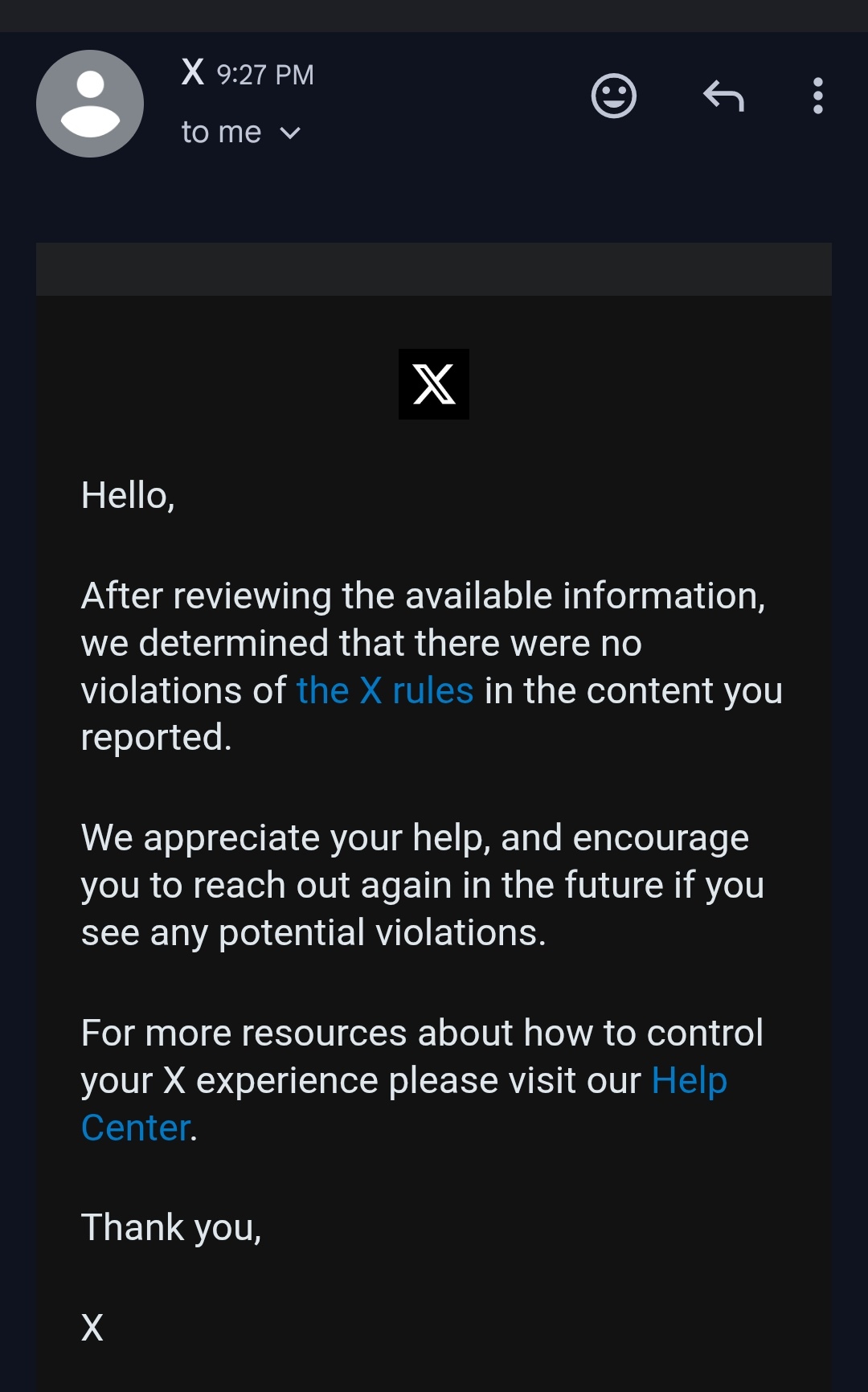This screenshot has width=868, height=1392.
Task: Add an emoji reaction to this email
Action: (x=613, y=96)
